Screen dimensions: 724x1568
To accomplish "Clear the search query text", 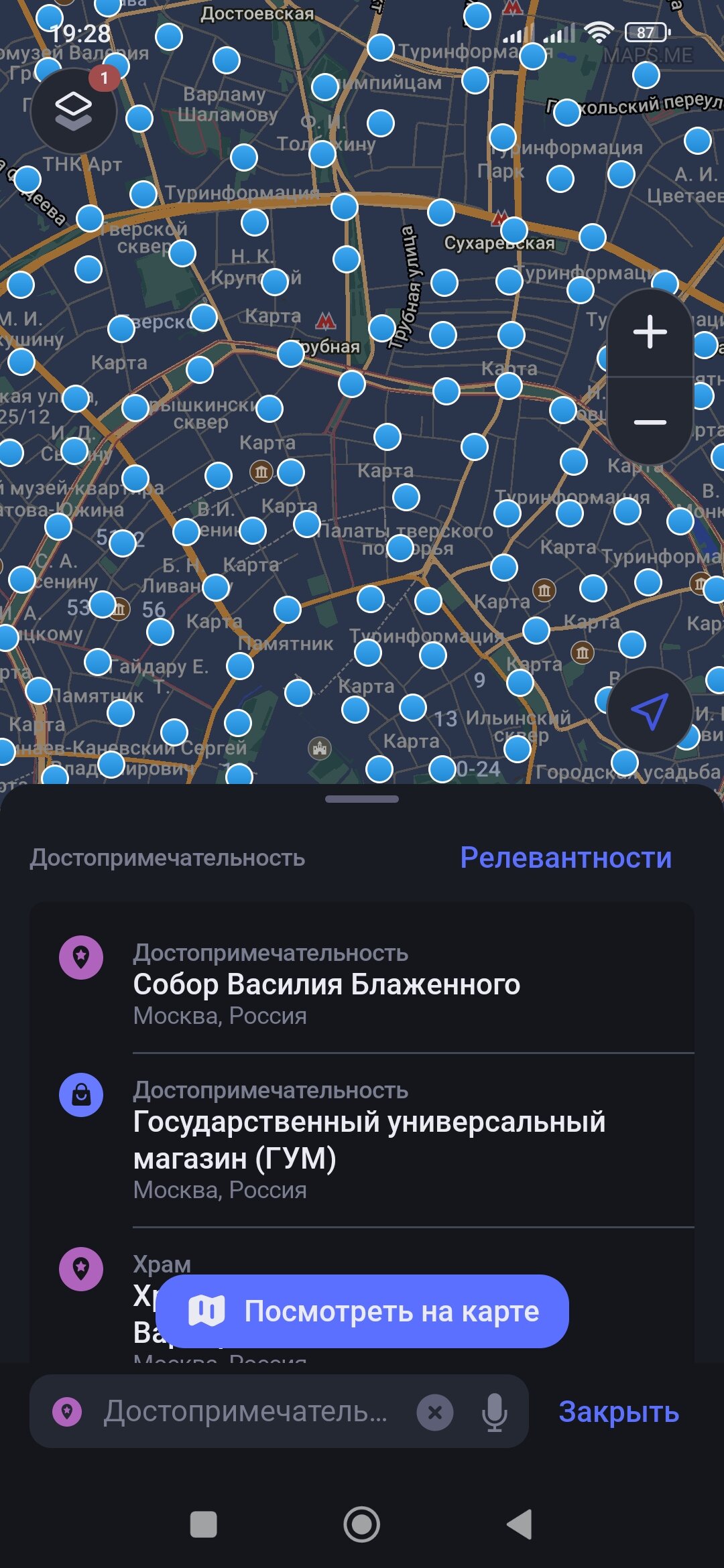I will click(435, 1412).
